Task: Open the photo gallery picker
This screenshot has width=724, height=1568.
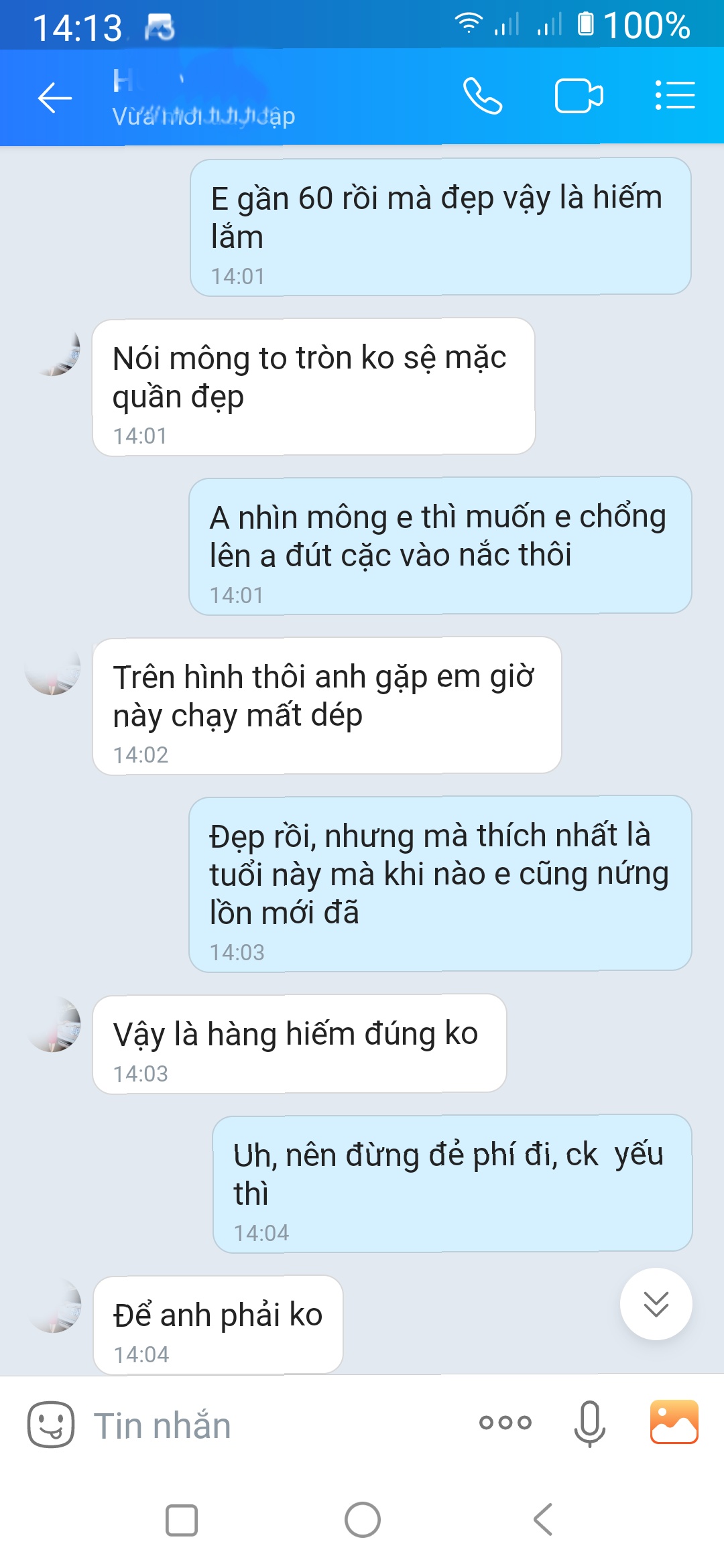Action: (x=674, y=1422)
